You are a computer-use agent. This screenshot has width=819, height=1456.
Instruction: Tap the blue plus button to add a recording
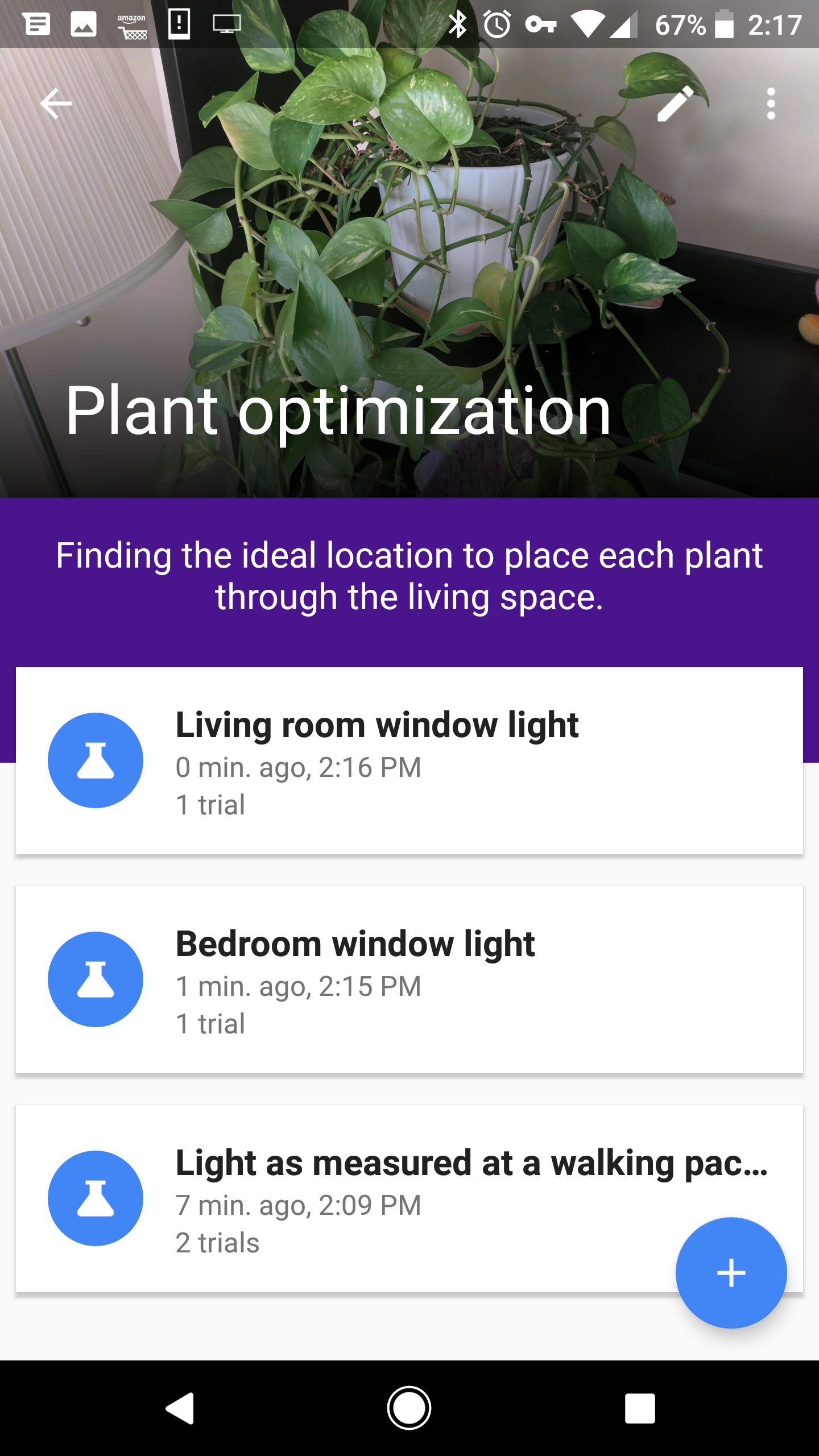731,1272
